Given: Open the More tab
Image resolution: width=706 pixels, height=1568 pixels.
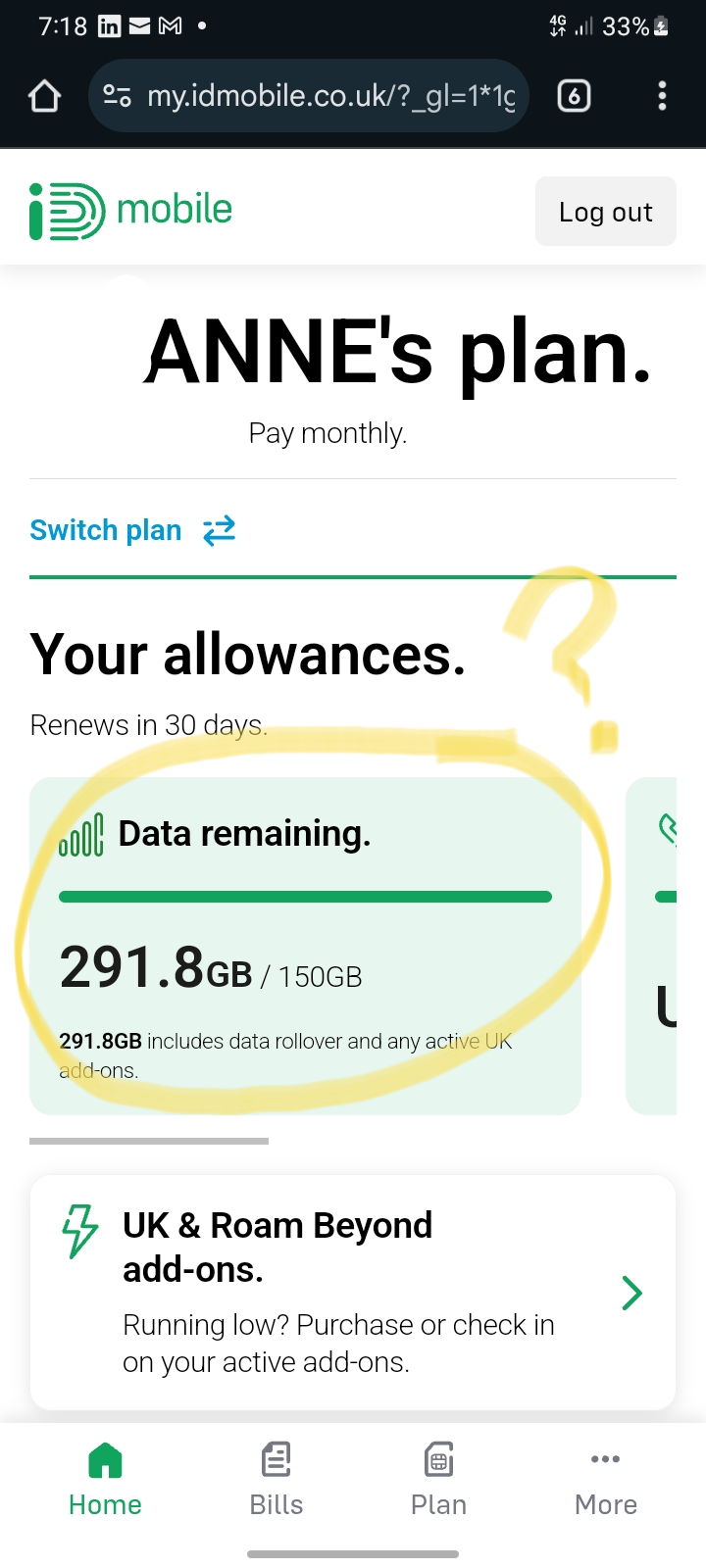Looking at the screenshot, I should [x=606, y=1480].
